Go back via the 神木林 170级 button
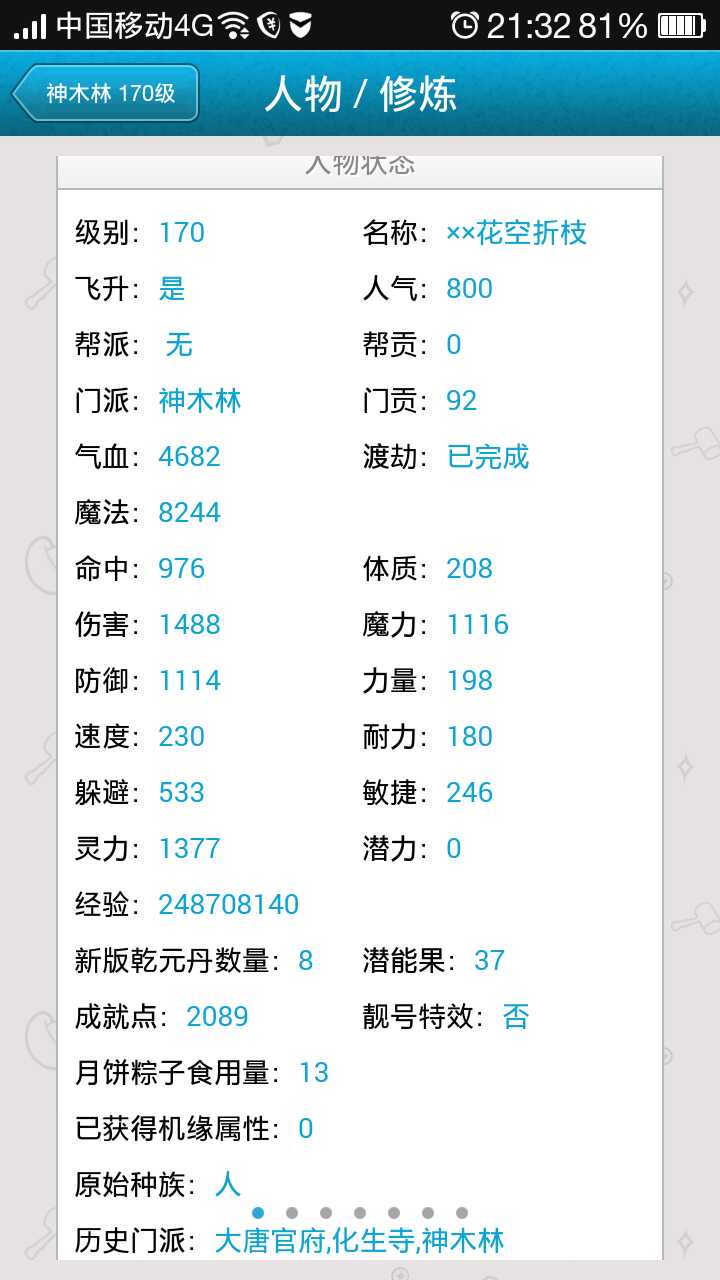Viewport: 720px width, 1280px height. click(106, 94)
